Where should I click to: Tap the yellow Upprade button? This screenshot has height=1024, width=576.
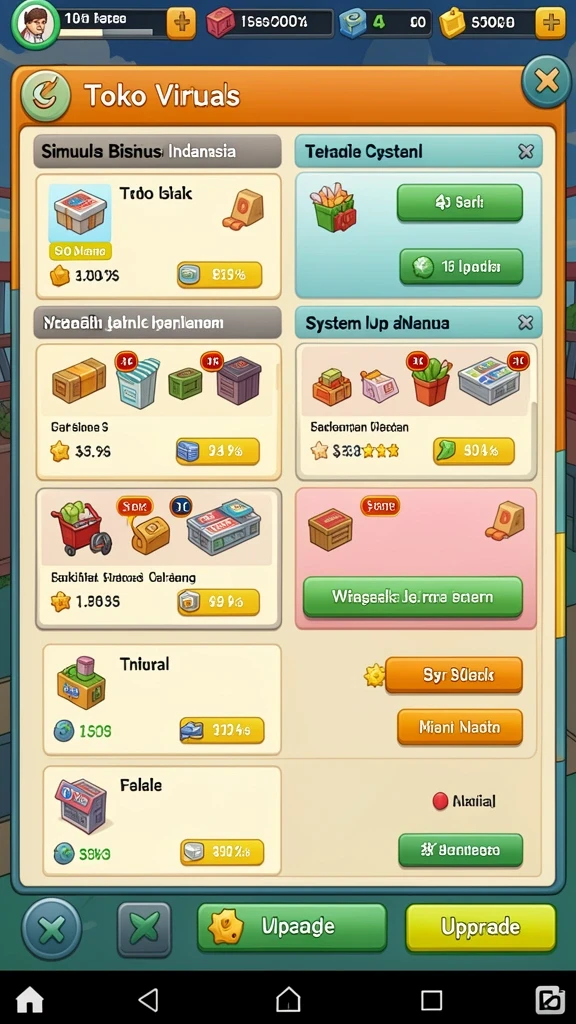tap(481, 927)
